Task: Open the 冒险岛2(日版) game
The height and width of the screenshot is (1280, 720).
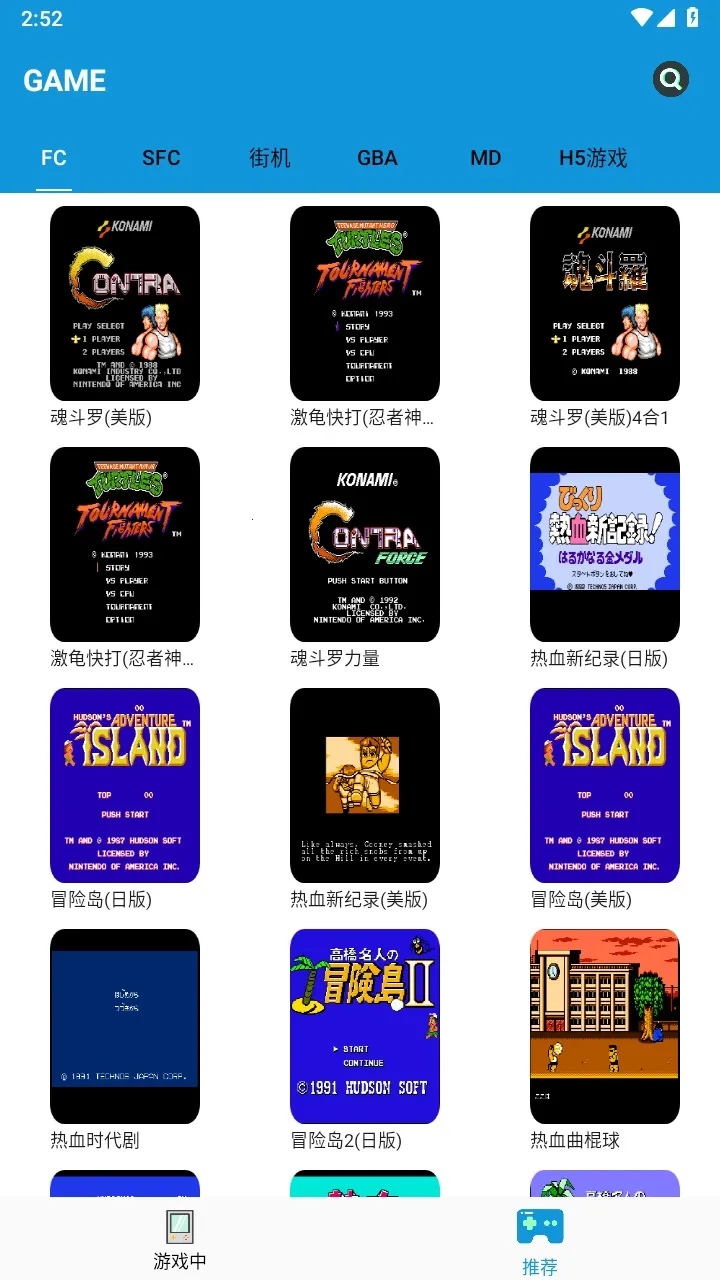Action: 365,1027
